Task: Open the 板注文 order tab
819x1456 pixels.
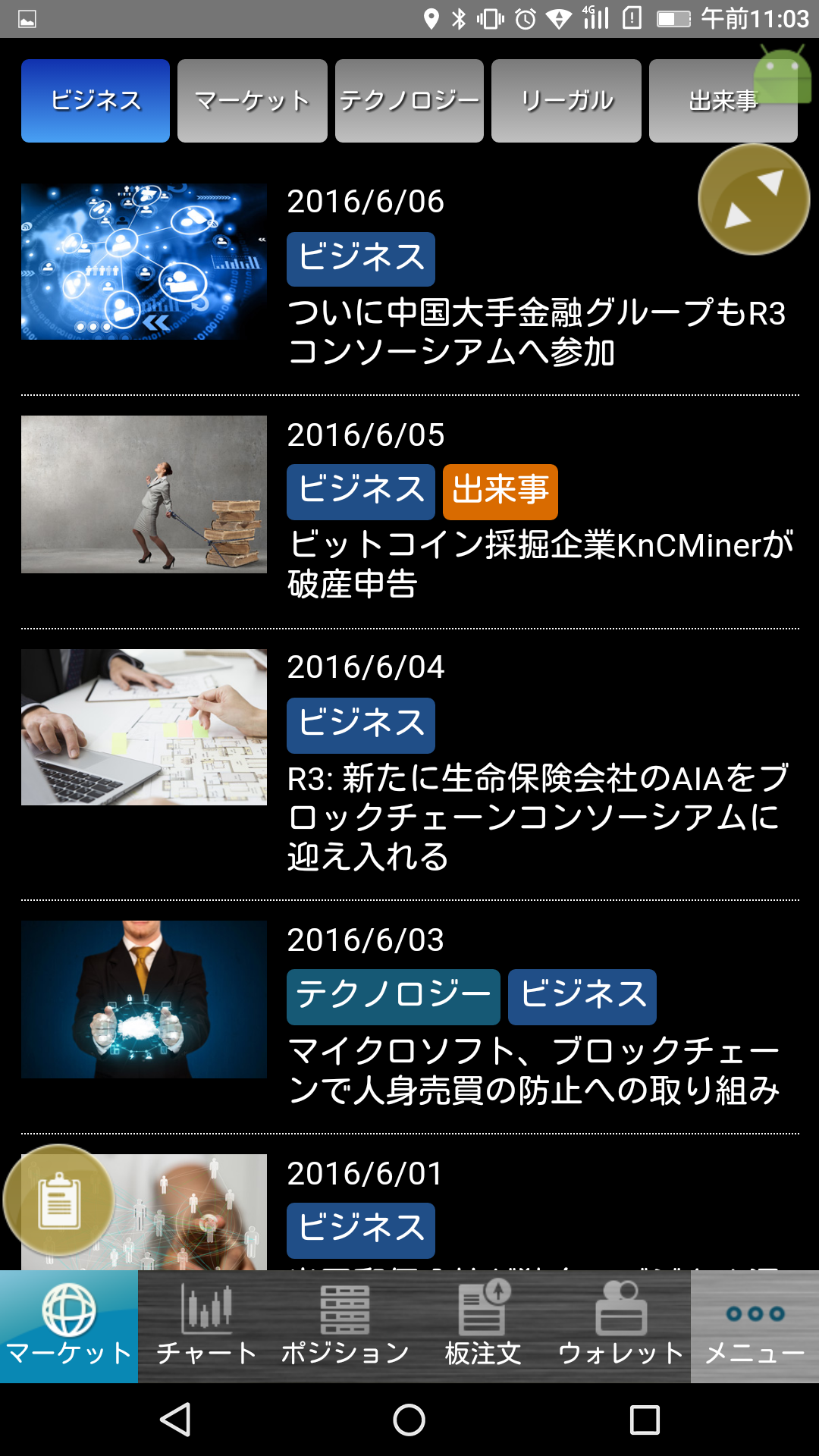Action: click(483, 1326)
